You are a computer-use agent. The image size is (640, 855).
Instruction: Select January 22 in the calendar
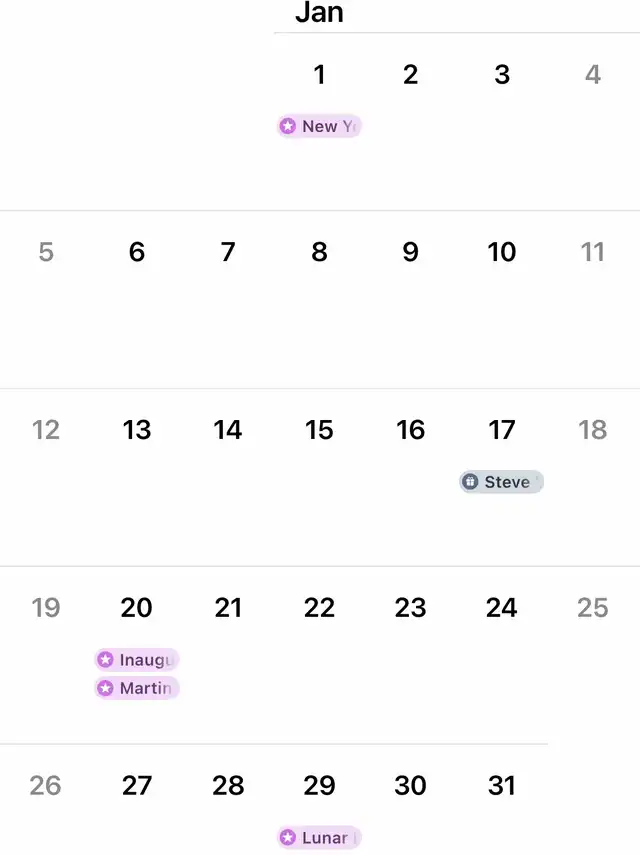pos(319,607)
